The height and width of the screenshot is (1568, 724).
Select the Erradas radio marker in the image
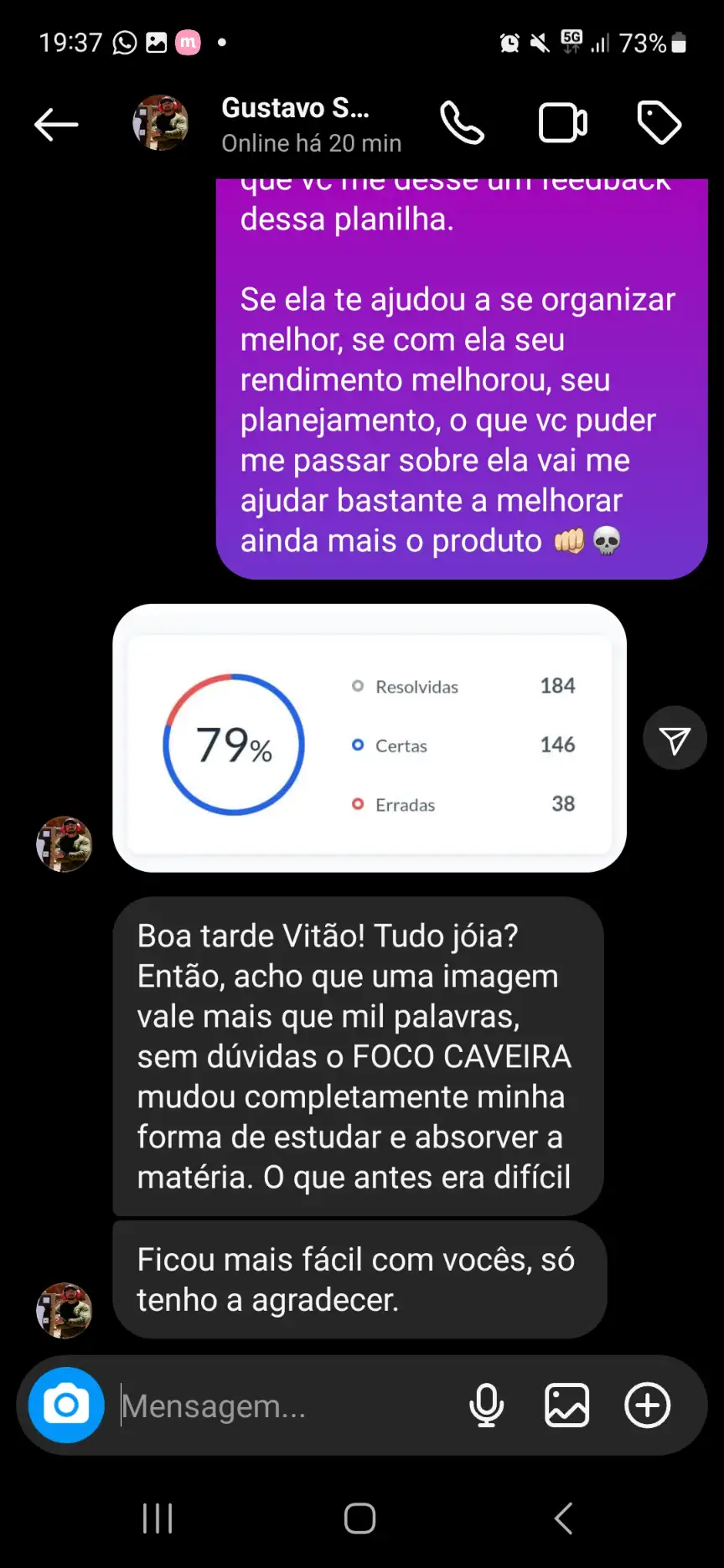tap(358, 804)
